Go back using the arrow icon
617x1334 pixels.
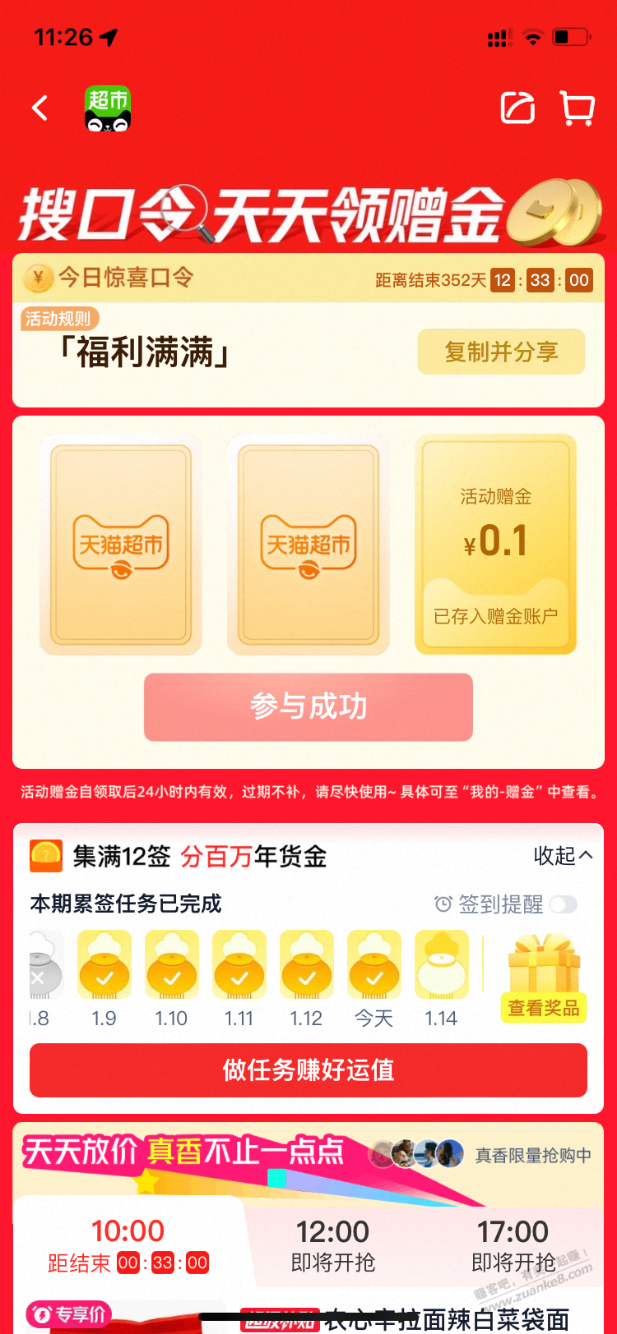[40, 108]
